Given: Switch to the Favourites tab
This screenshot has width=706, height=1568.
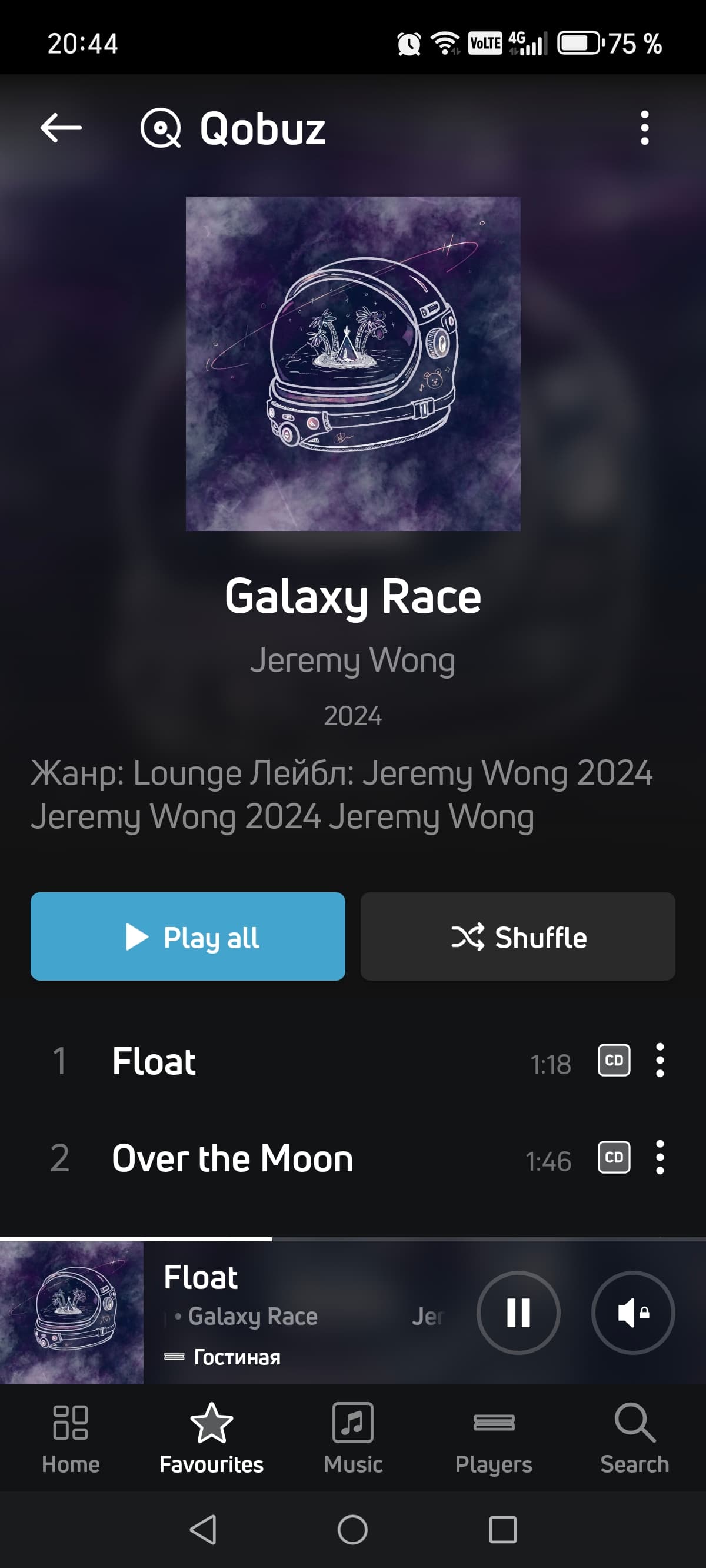Looking at the screenshot, I should click(x=211, y=1437).
